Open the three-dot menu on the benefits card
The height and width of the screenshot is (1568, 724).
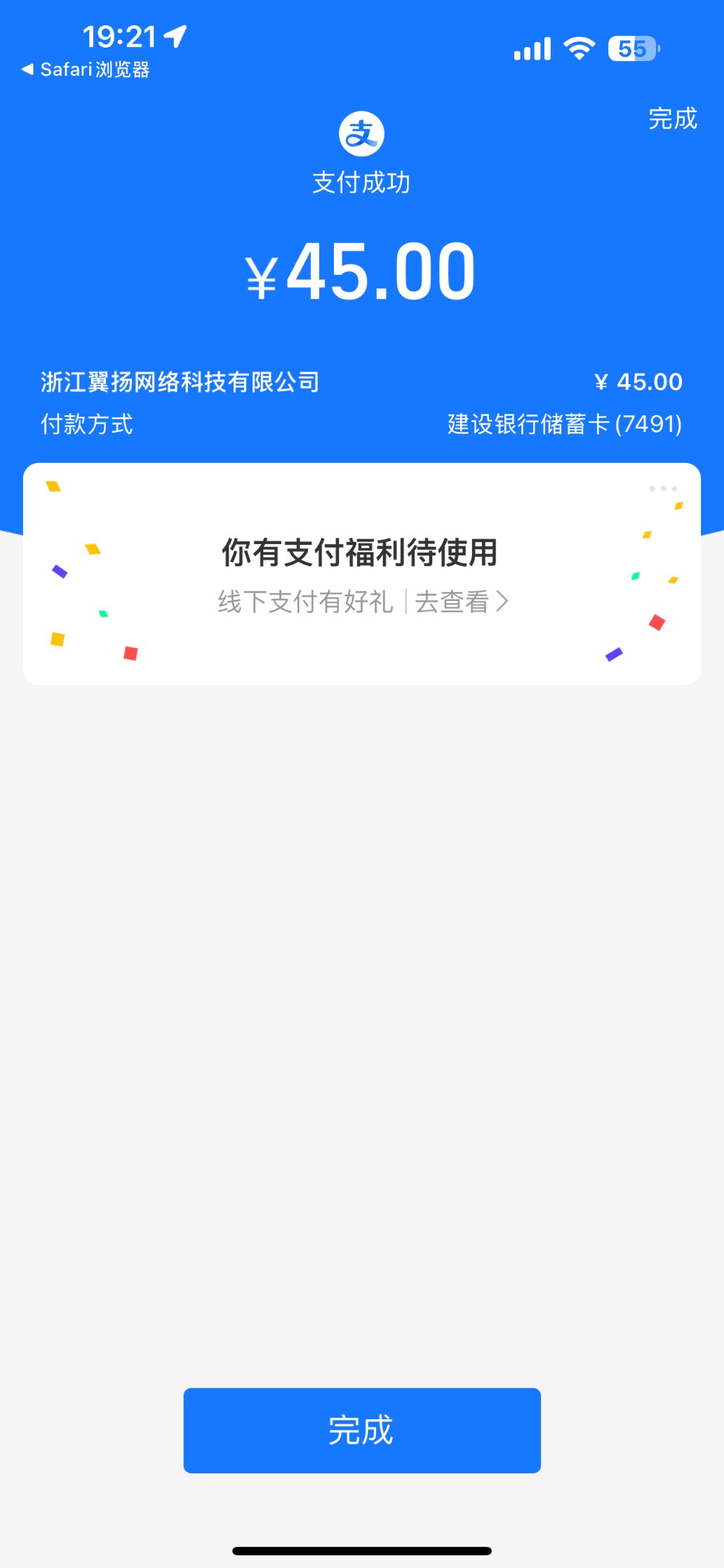(663, 489)
